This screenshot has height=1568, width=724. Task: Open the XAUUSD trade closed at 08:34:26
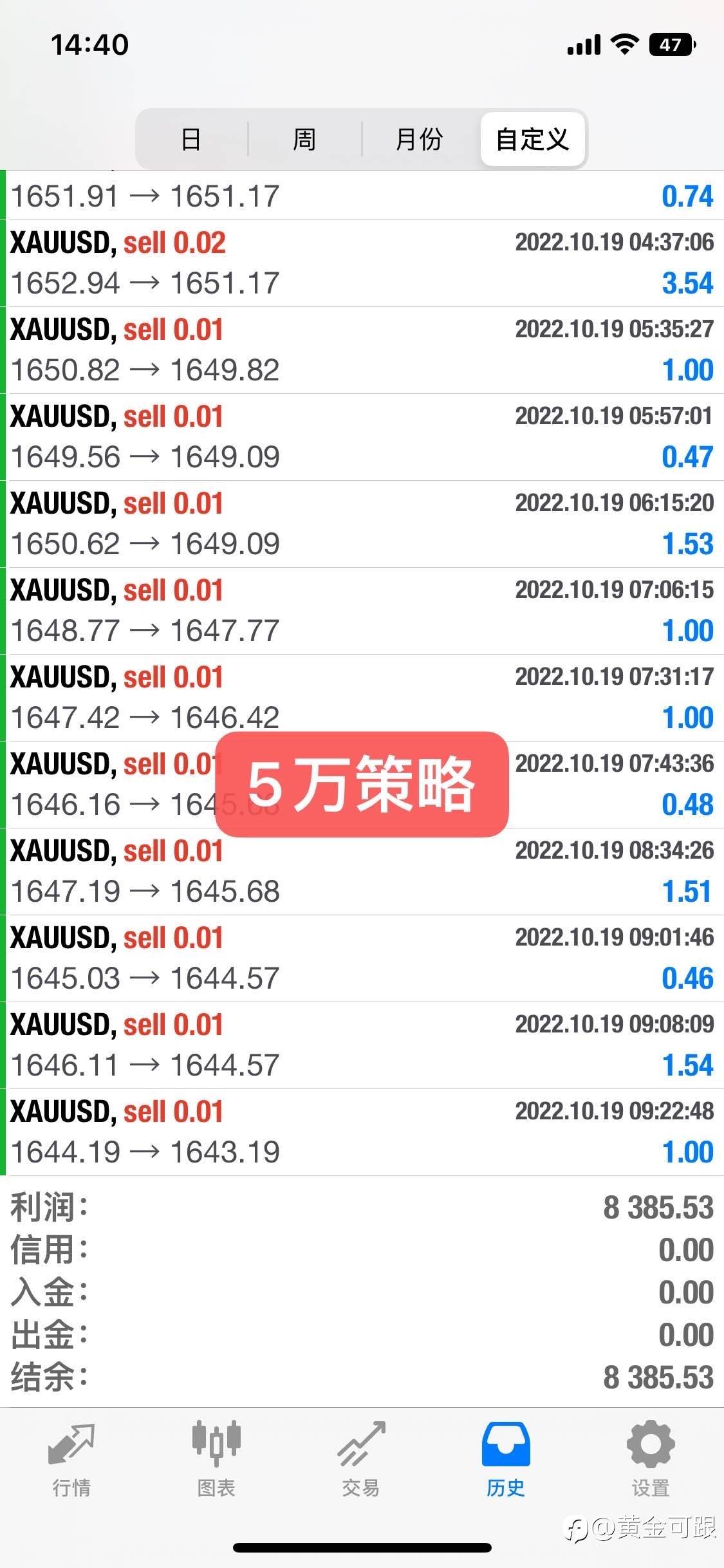pos(362,872)
